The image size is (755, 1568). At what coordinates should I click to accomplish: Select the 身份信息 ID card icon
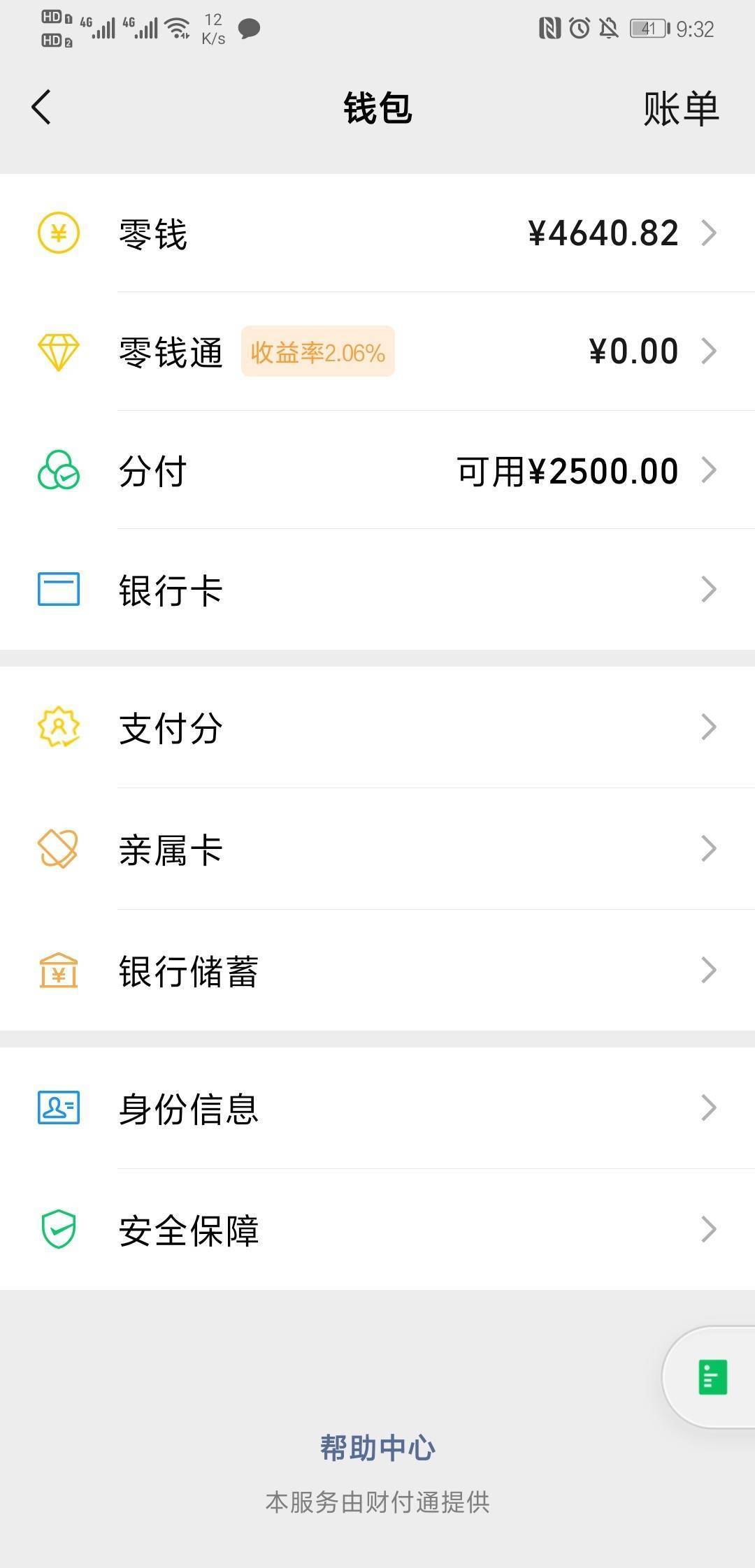tap(59, 1108)
